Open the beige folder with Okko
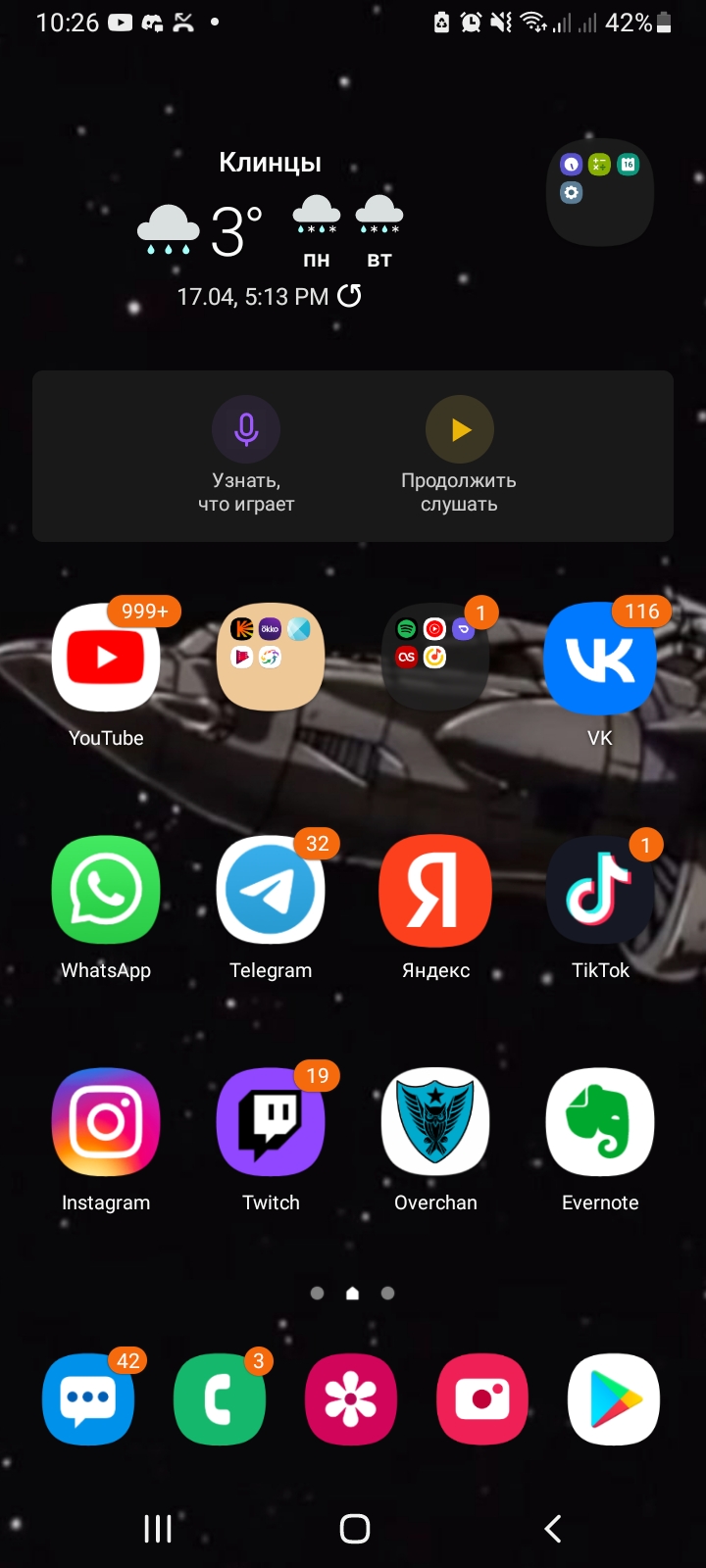Image resolution: width=706 pixels, height=1568 pixels. (x=271, y=658)
